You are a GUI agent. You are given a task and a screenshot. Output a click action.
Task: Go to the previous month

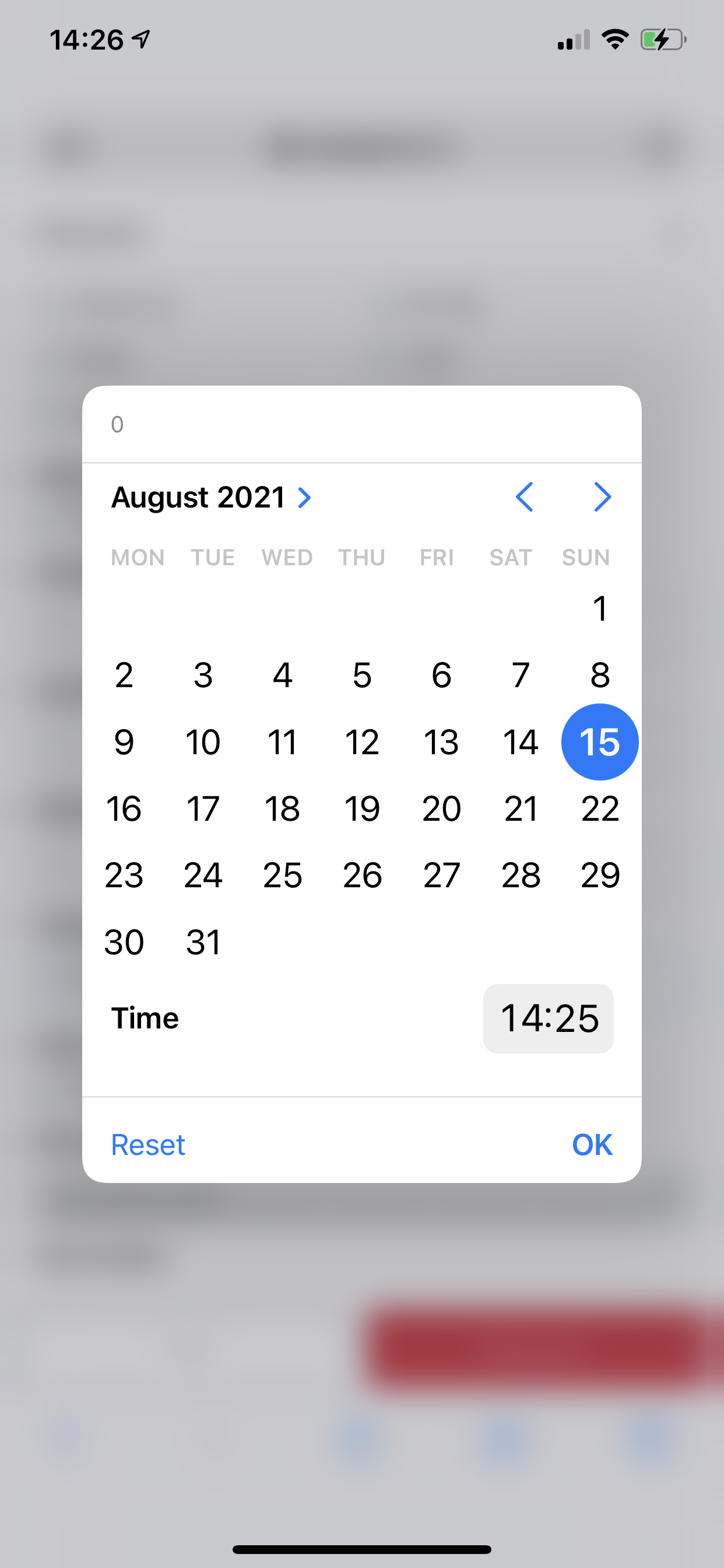524,498
